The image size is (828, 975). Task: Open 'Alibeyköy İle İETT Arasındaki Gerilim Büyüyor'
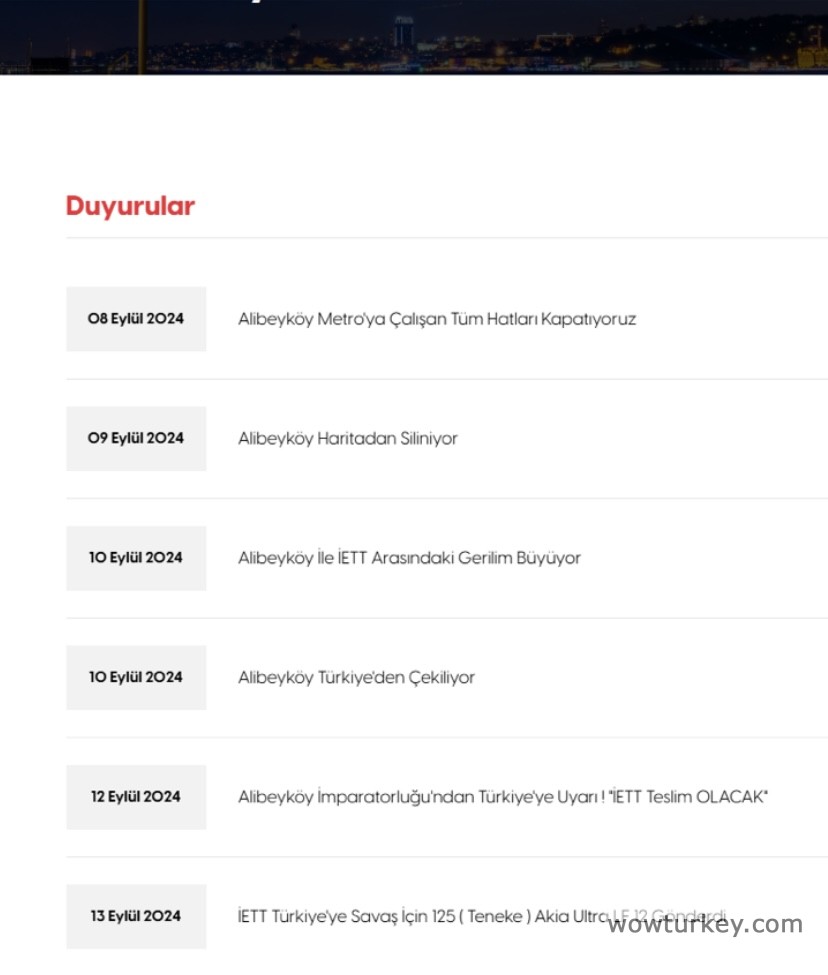[409, 558]
